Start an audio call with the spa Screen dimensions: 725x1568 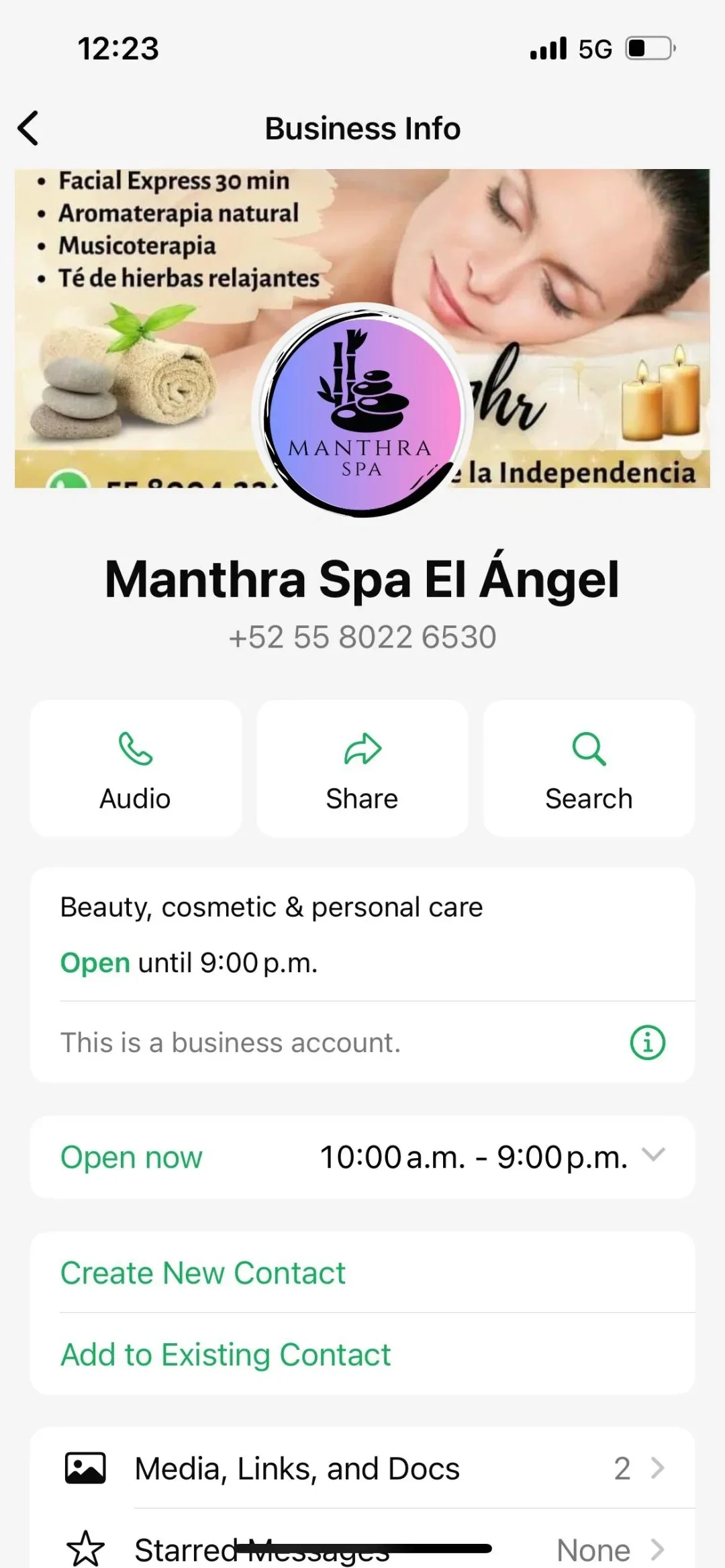tap(136, 768)
